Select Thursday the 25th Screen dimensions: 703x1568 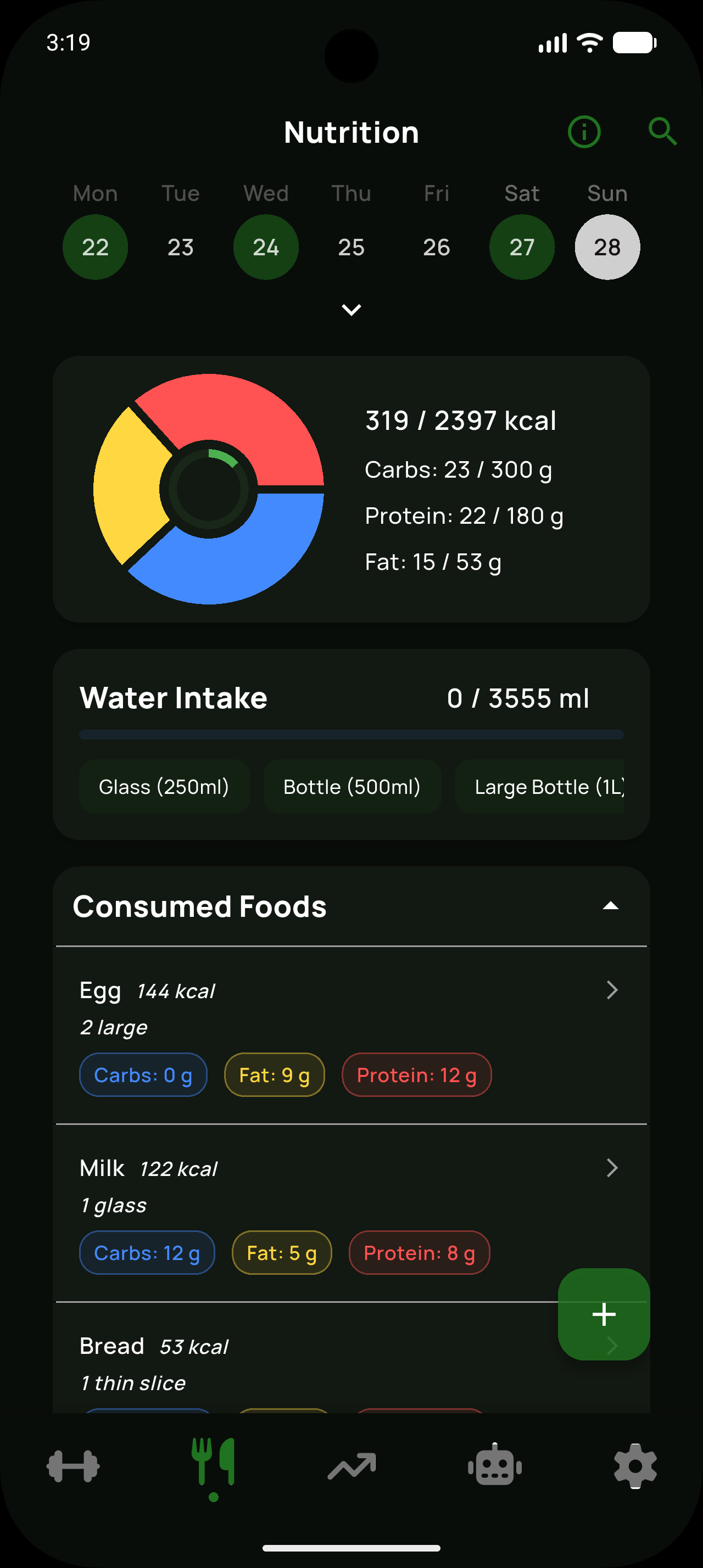[x=351, y=247]
